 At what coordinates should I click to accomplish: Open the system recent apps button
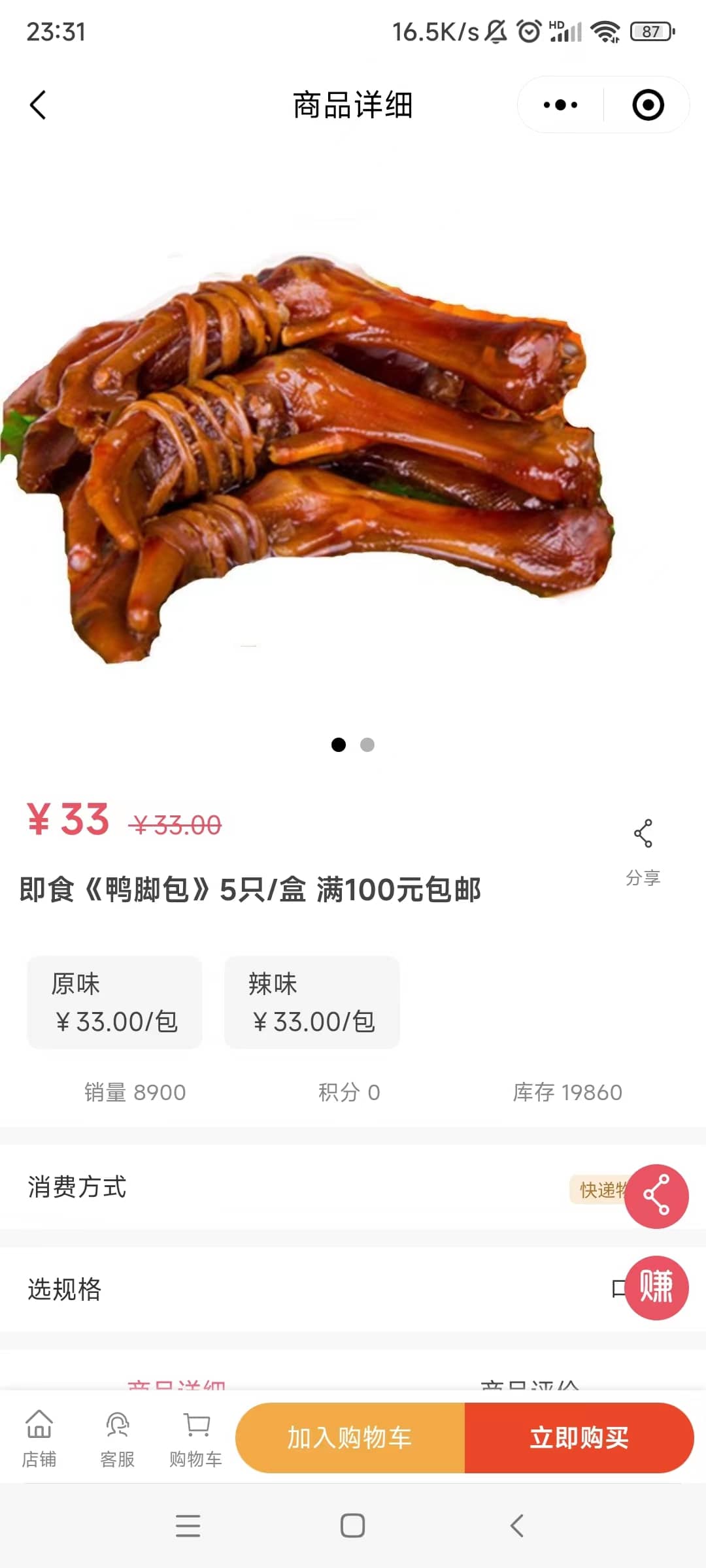[x=188, y=1526]
